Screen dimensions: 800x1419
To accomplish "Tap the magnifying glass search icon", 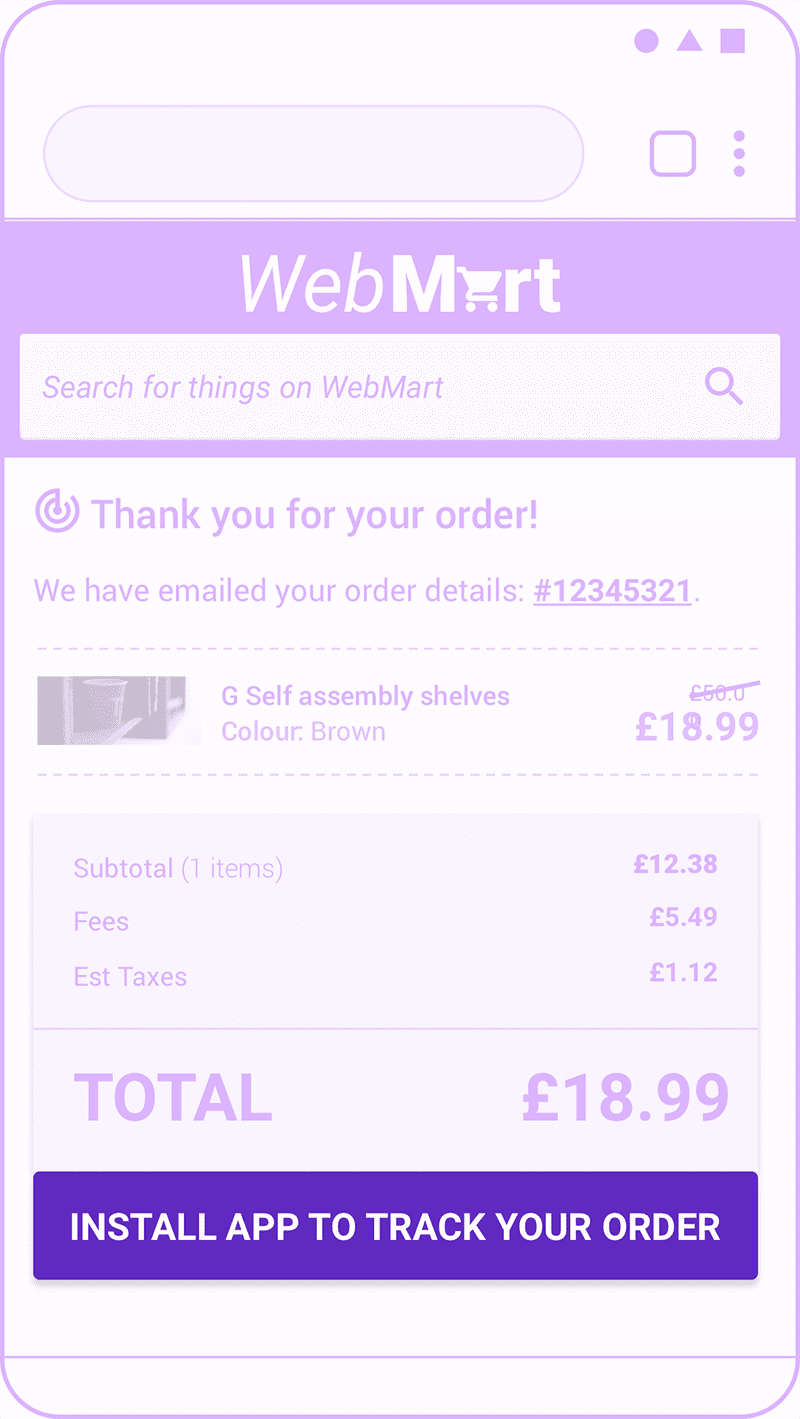I will tap(723, 386).
